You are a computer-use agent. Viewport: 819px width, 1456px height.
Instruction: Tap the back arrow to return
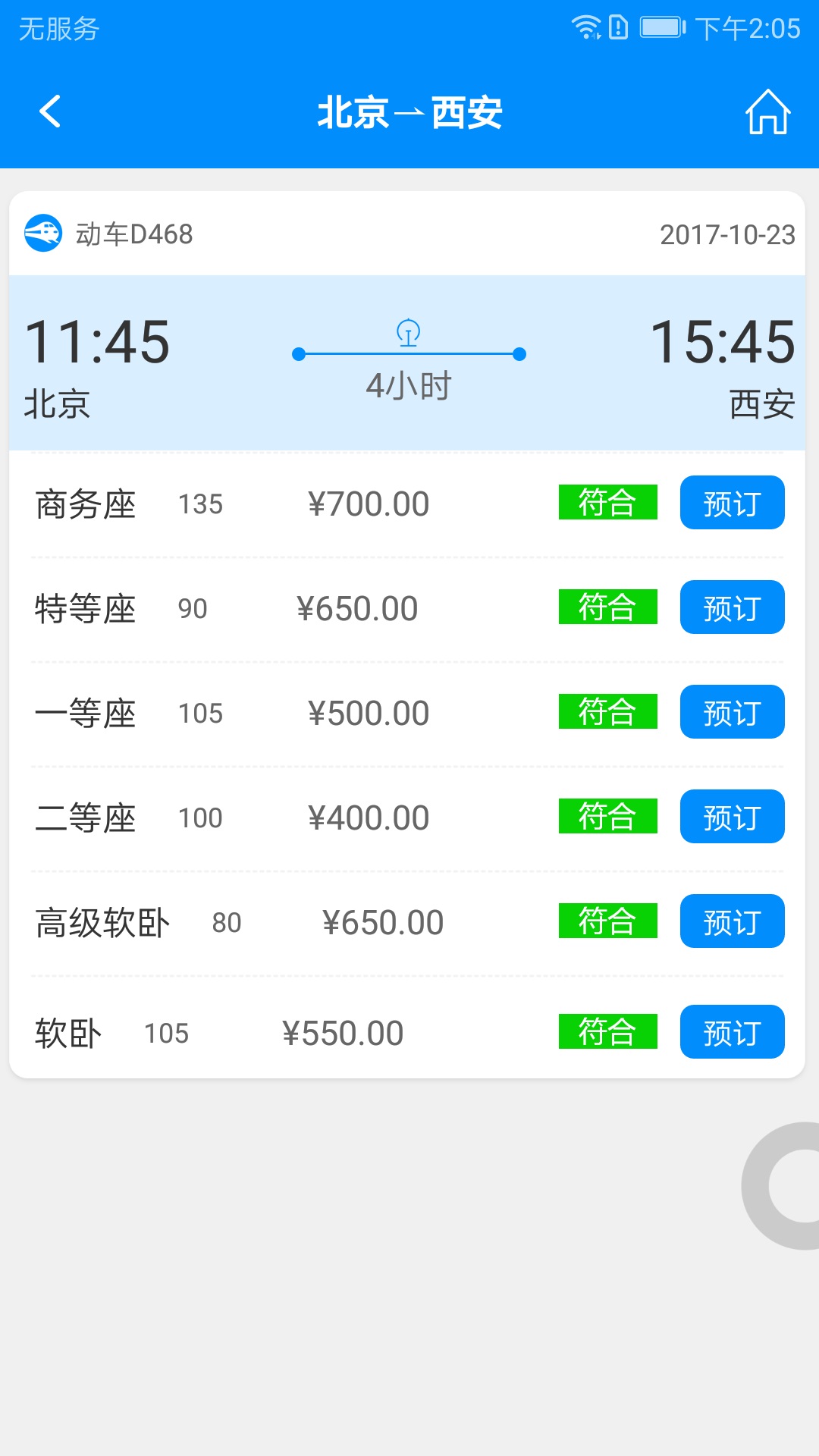pos(50,111)
